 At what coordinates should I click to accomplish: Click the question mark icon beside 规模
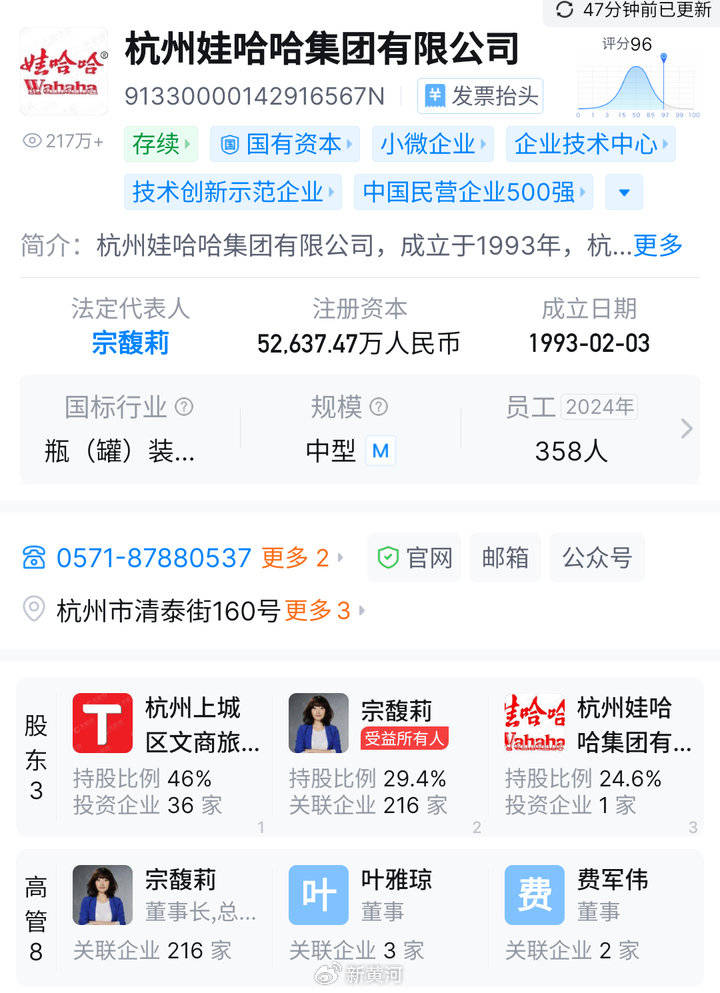coord(377,407)
